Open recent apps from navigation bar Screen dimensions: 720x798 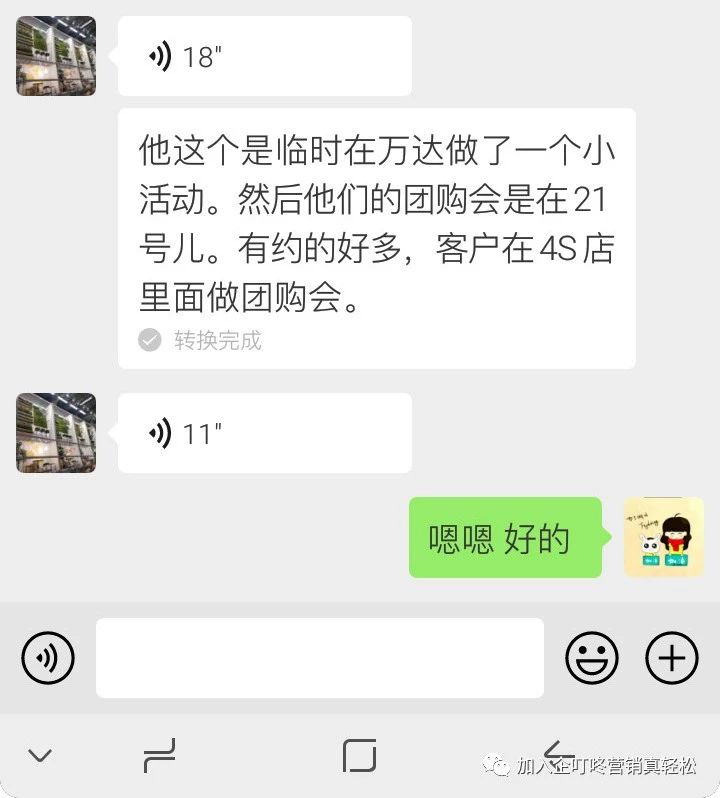(160, 755)
